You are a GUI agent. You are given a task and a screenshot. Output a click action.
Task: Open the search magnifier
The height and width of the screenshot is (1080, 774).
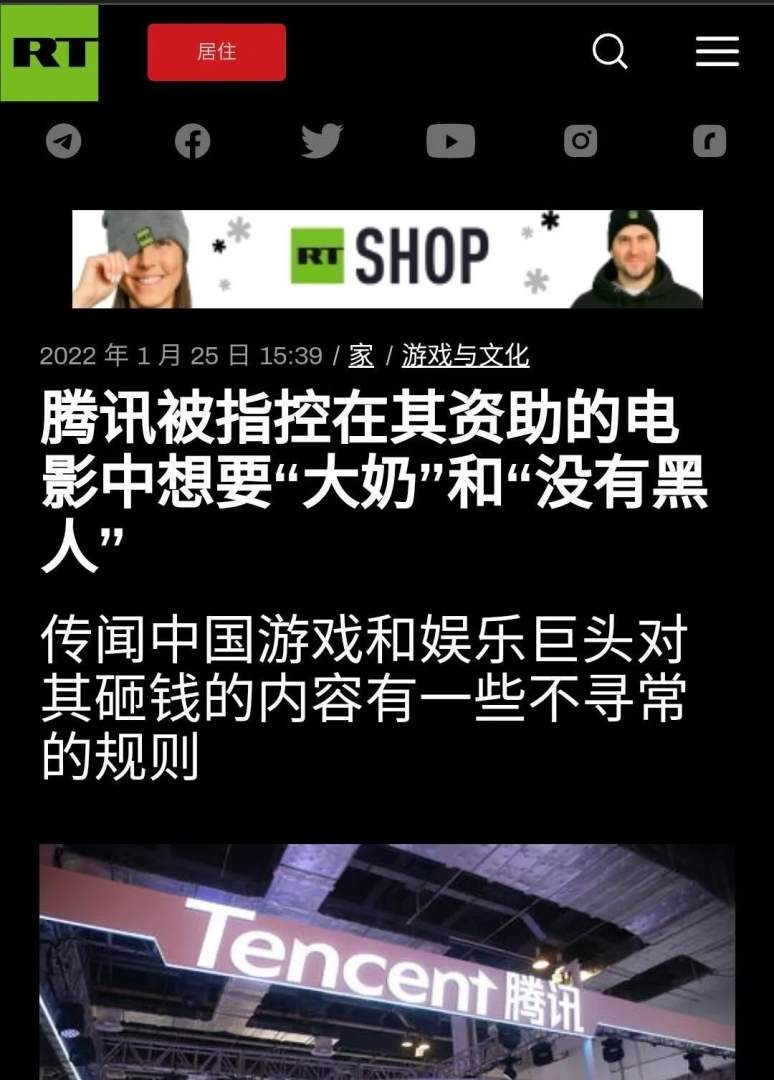[609, 51]
